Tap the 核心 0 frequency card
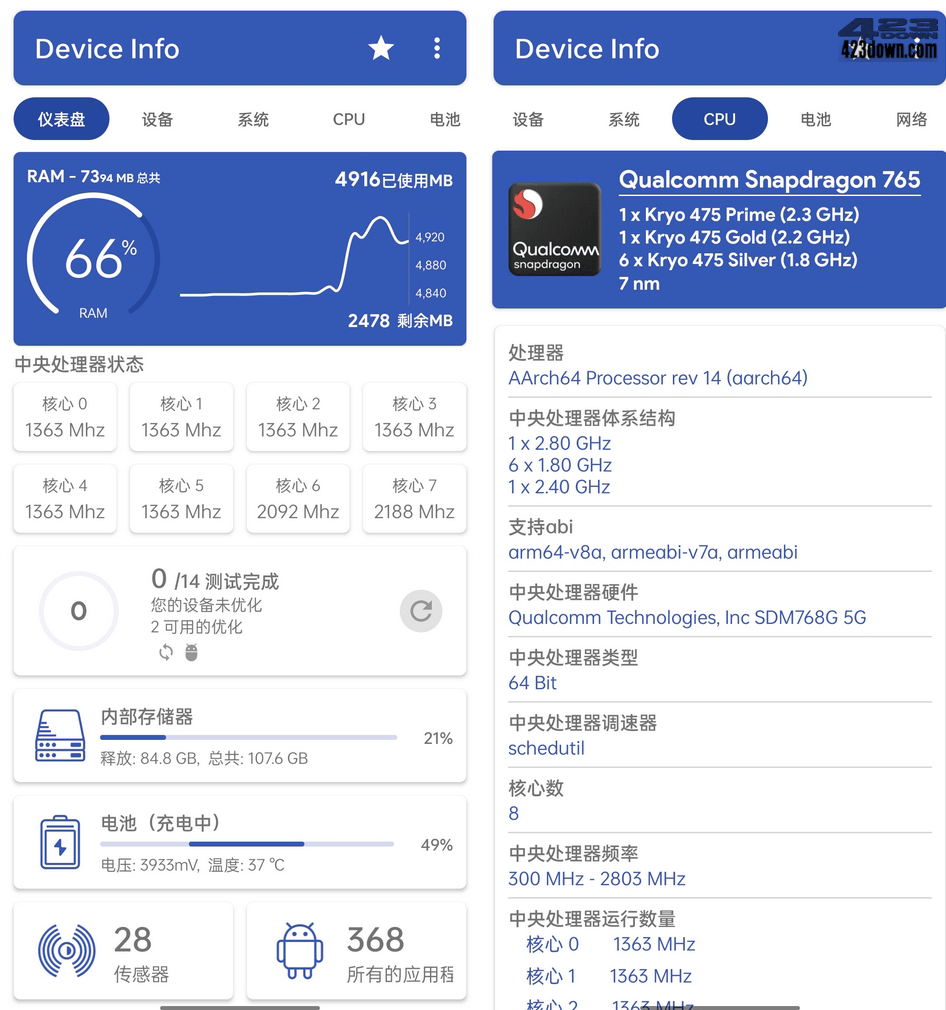 (64, 417)
